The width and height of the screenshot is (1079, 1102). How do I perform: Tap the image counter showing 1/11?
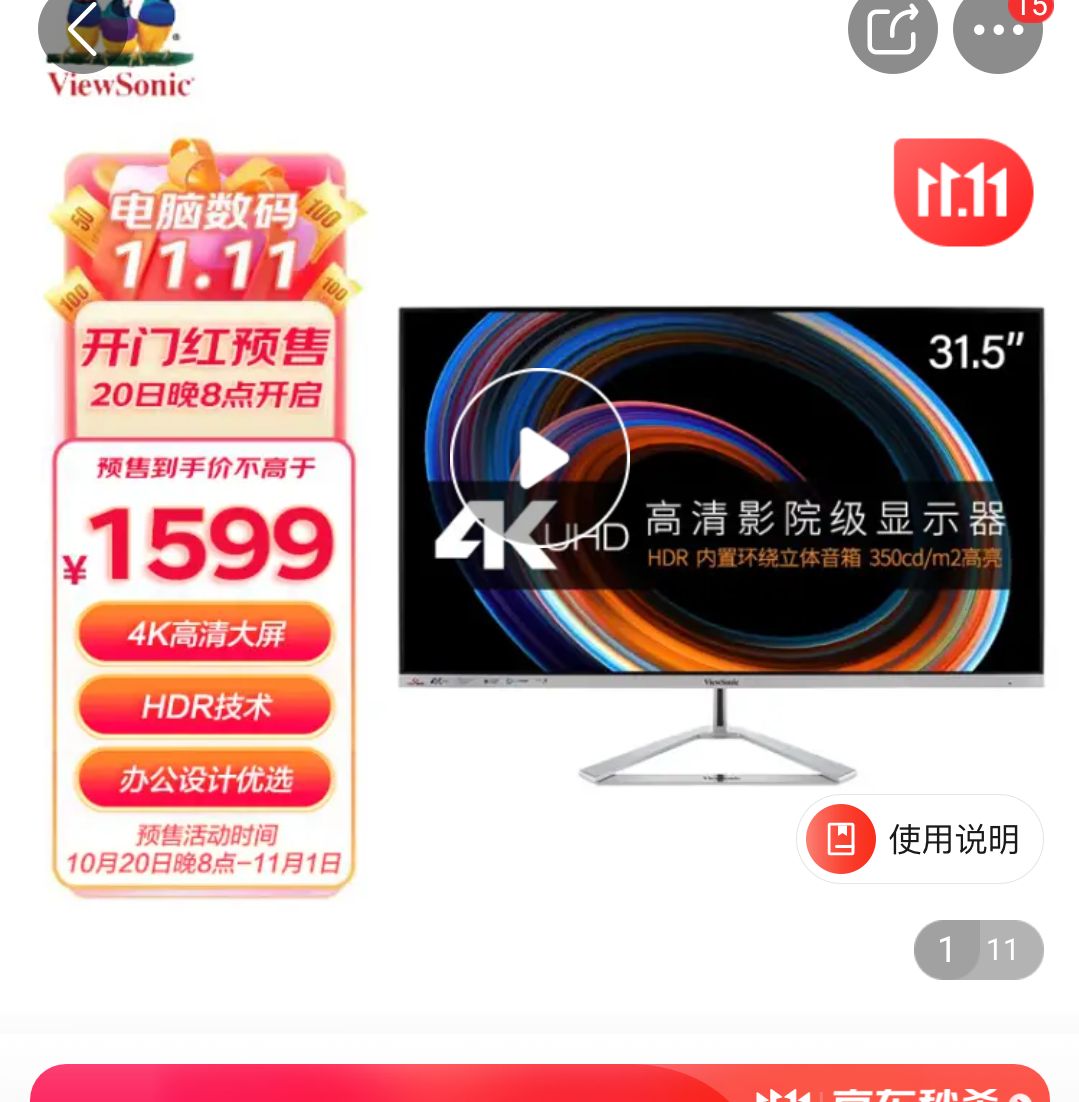pyautogui.click(x=978, y=950)
